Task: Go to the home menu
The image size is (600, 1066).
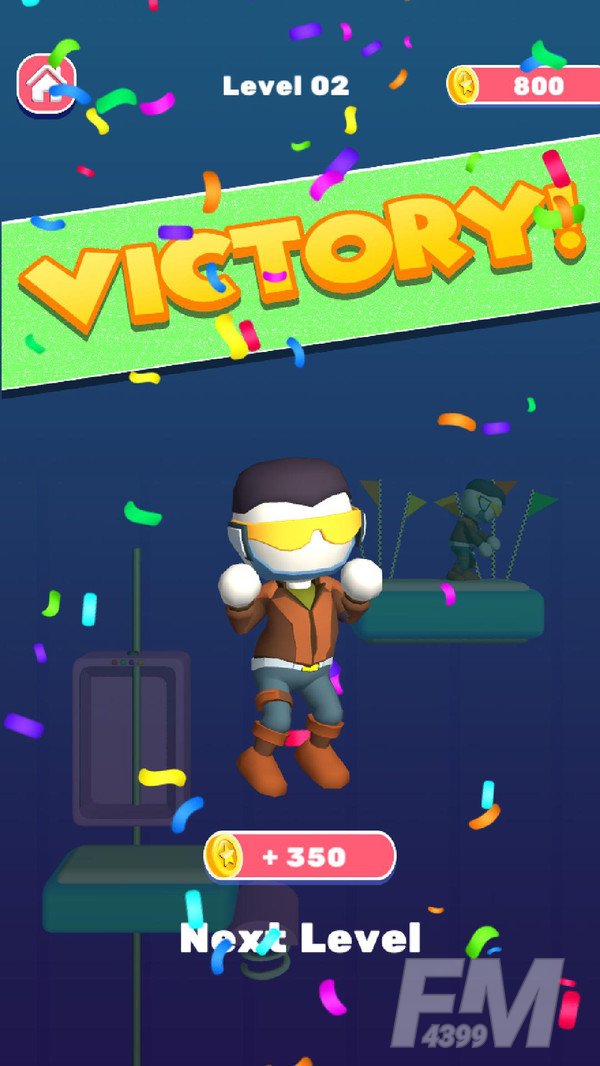Action: click(46, 83)
